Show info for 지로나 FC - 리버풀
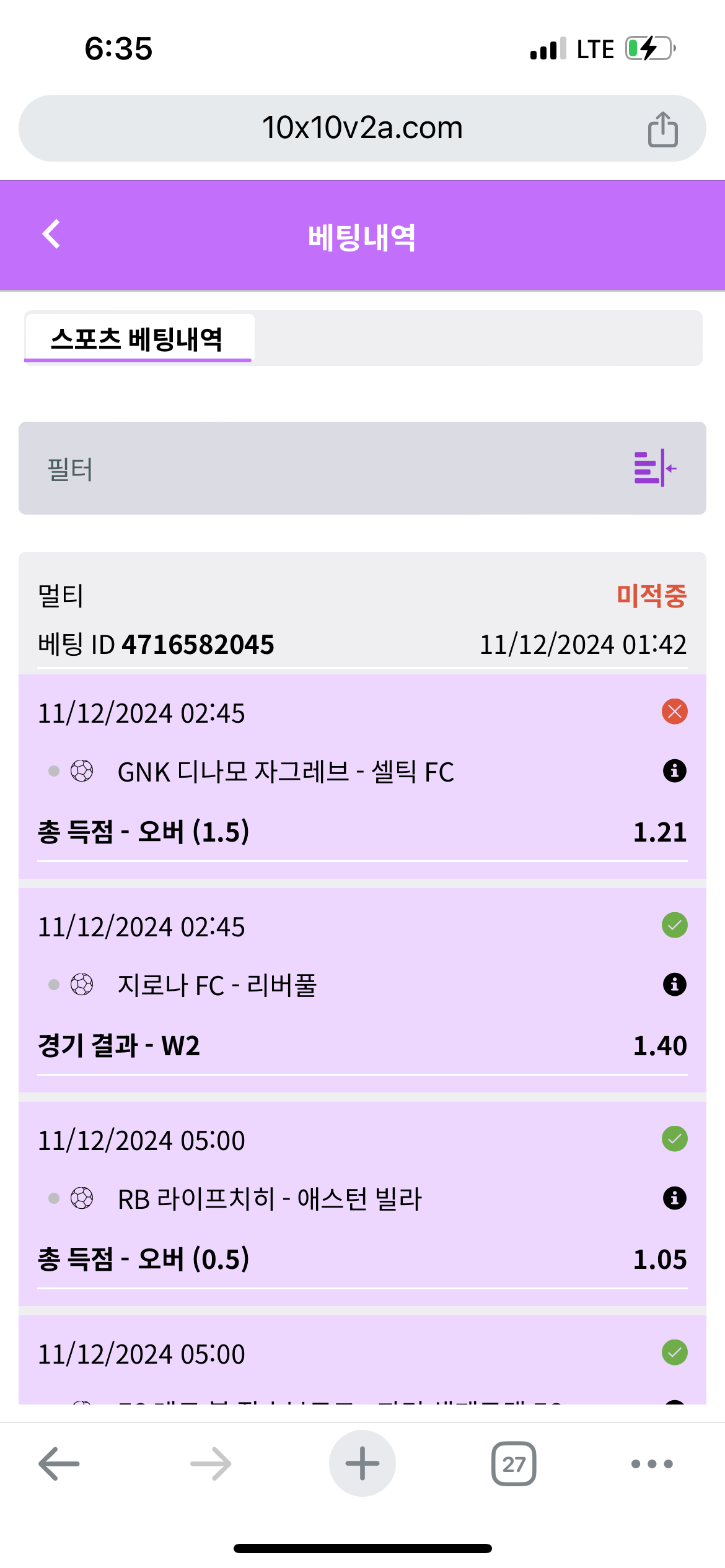The image size is (725, 1568). (674, 985)
